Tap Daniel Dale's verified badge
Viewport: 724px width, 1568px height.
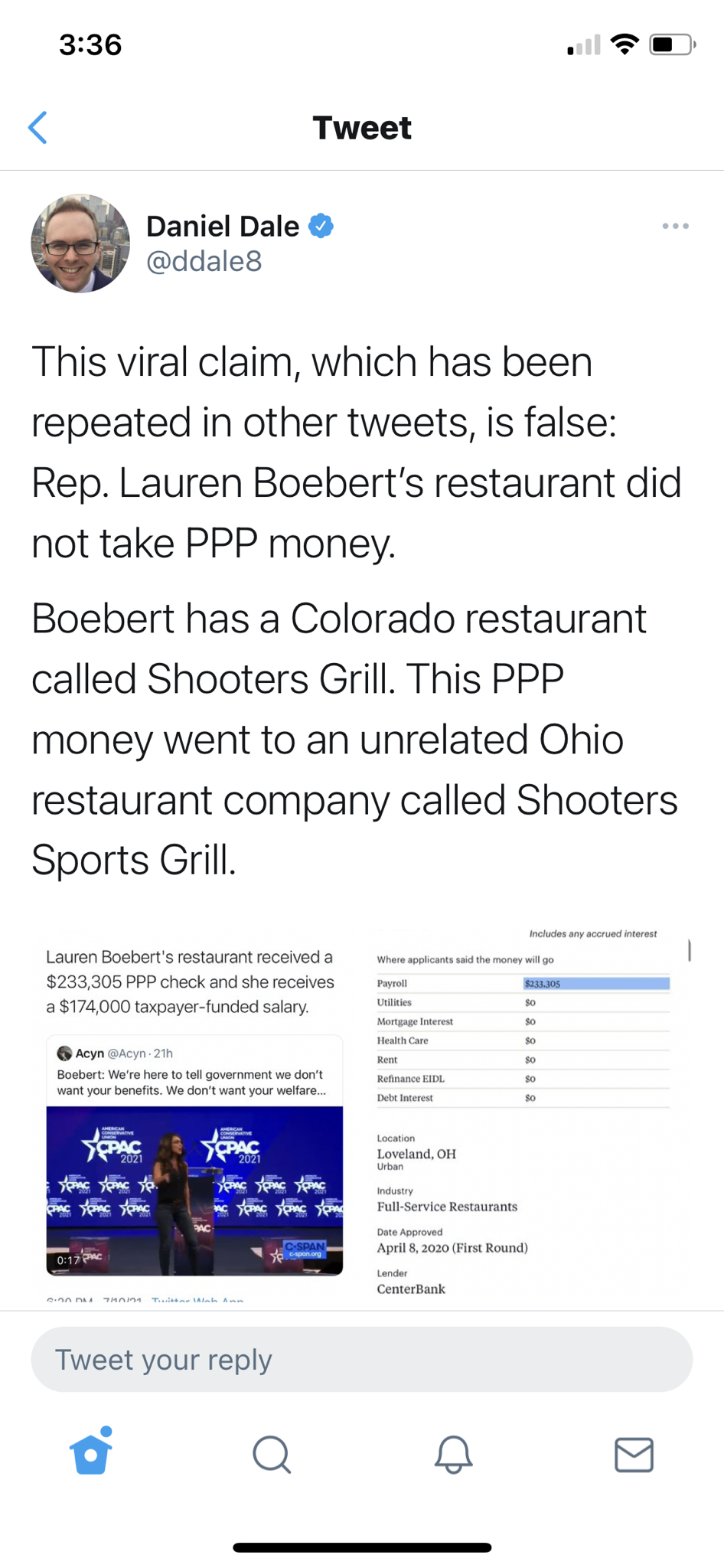[321, 225]
